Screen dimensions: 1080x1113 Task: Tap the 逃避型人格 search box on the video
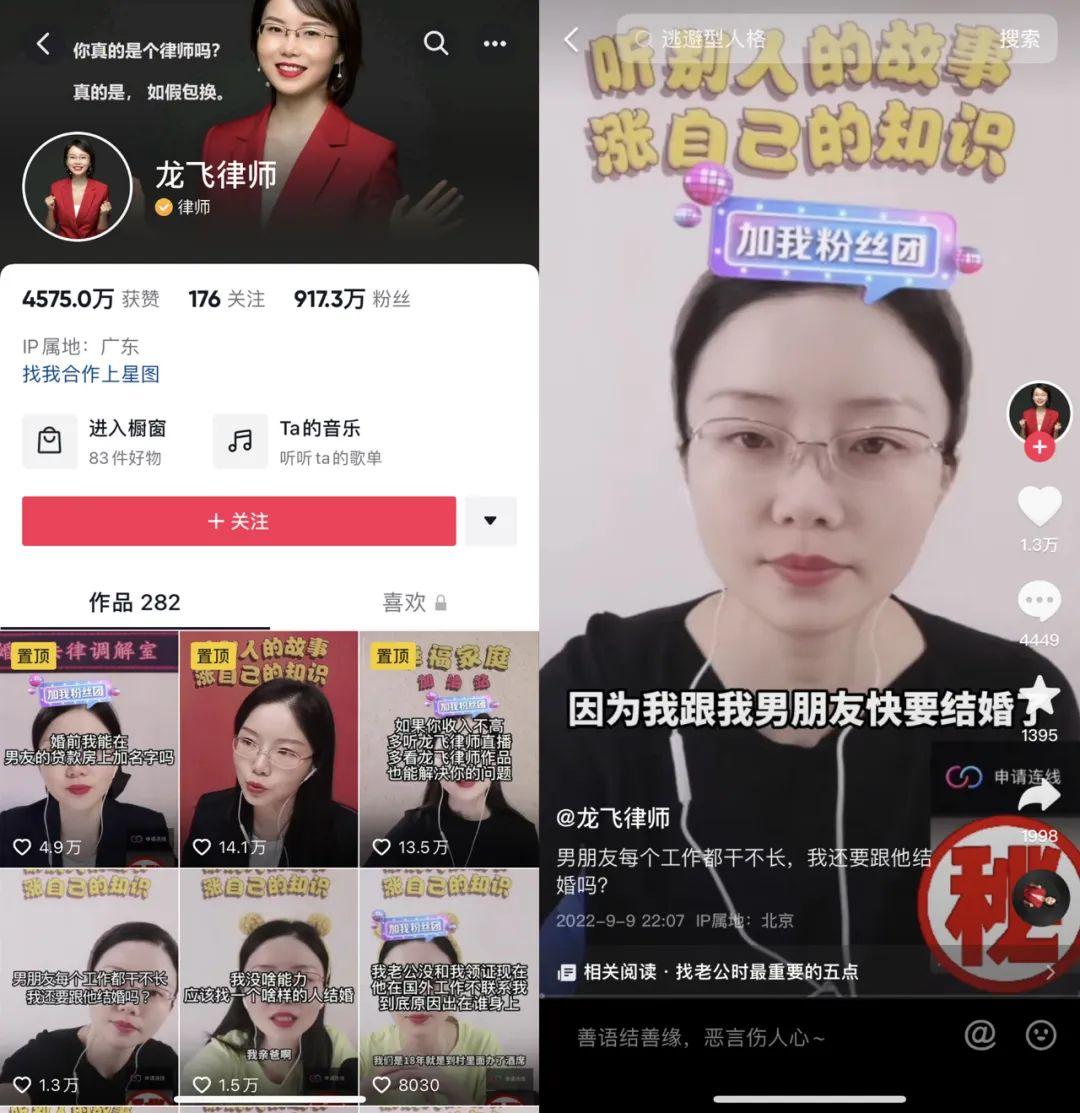[800, 39]
